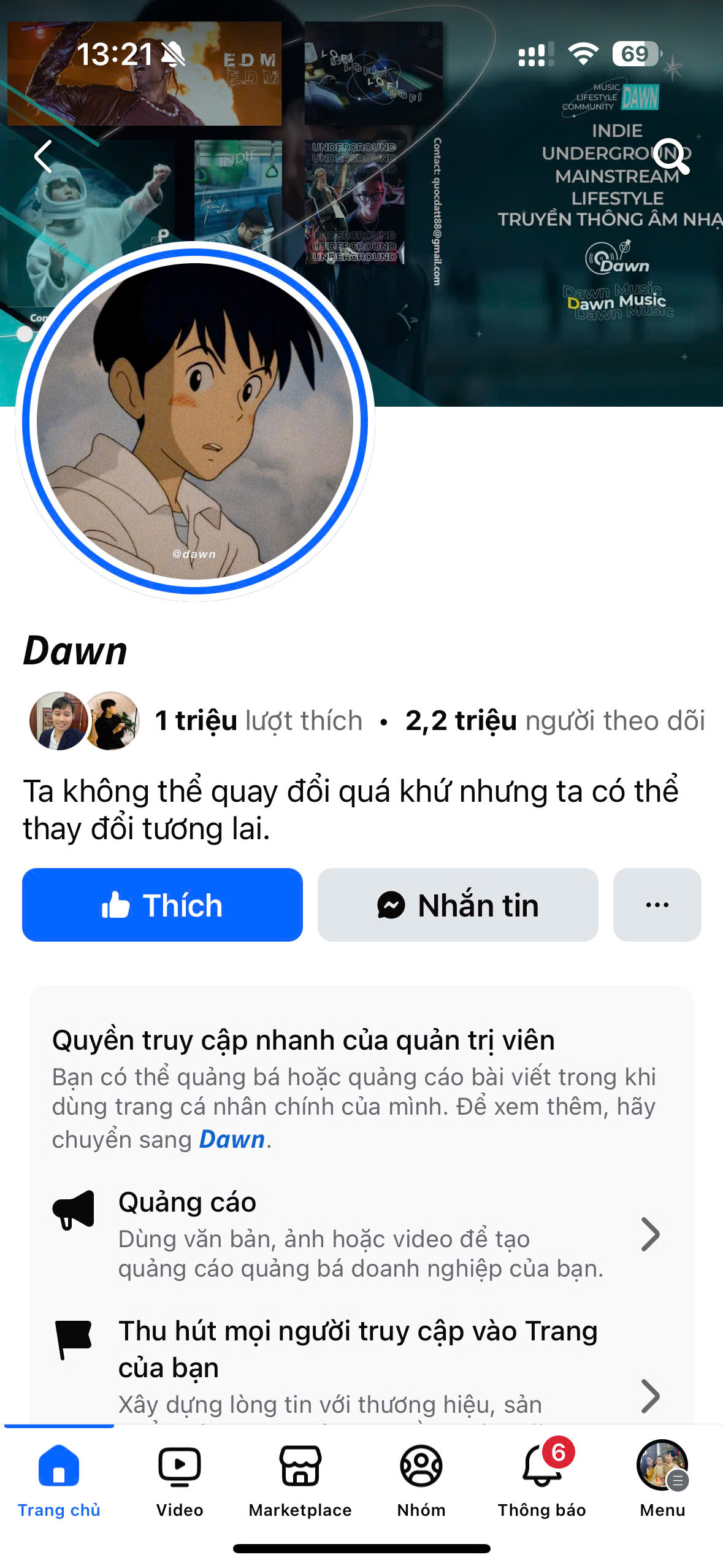
Task: Go back using the arrow icon
Action: [x=44, y=156]
